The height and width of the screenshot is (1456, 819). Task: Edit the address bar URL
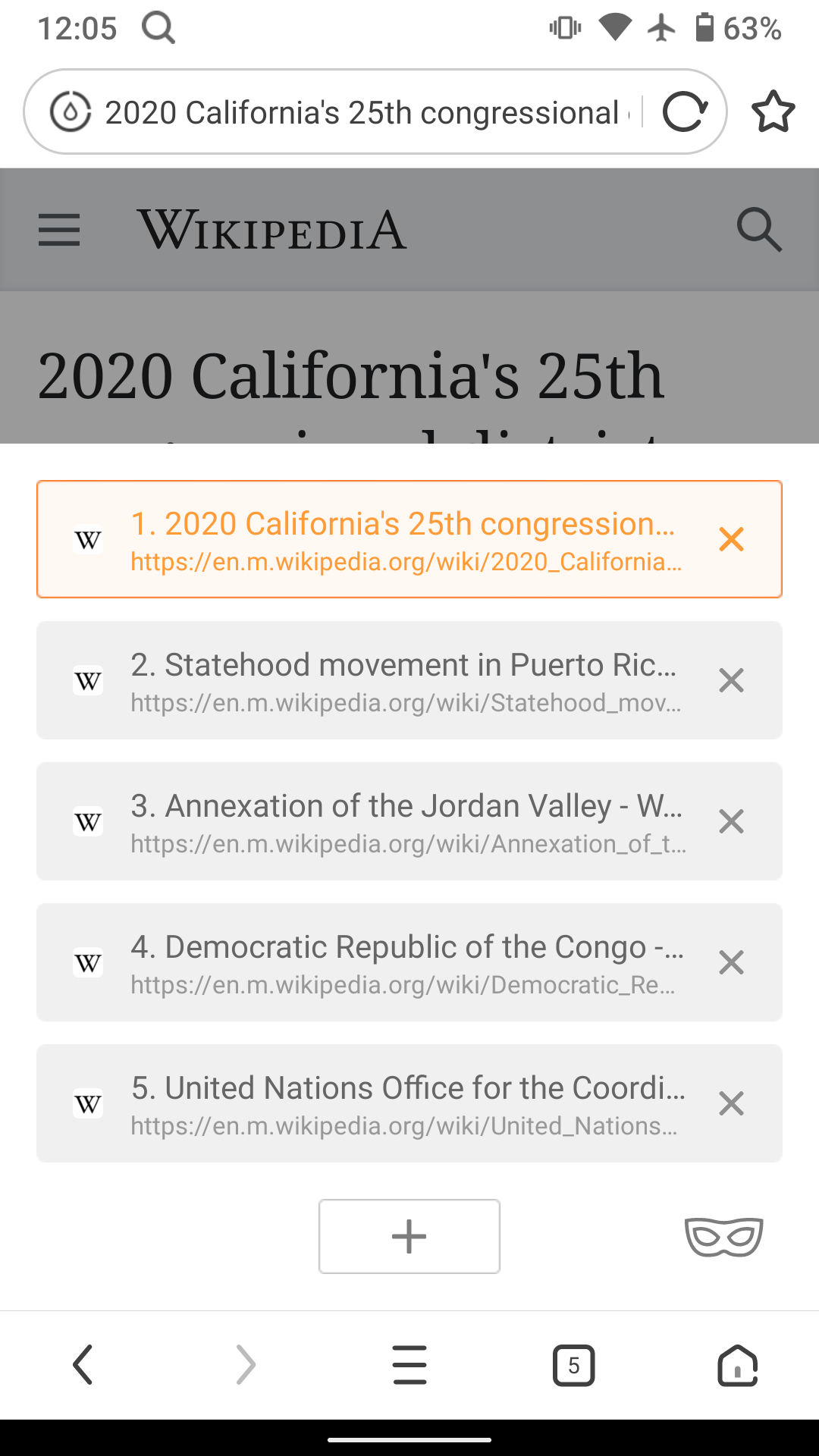(364, 112)
